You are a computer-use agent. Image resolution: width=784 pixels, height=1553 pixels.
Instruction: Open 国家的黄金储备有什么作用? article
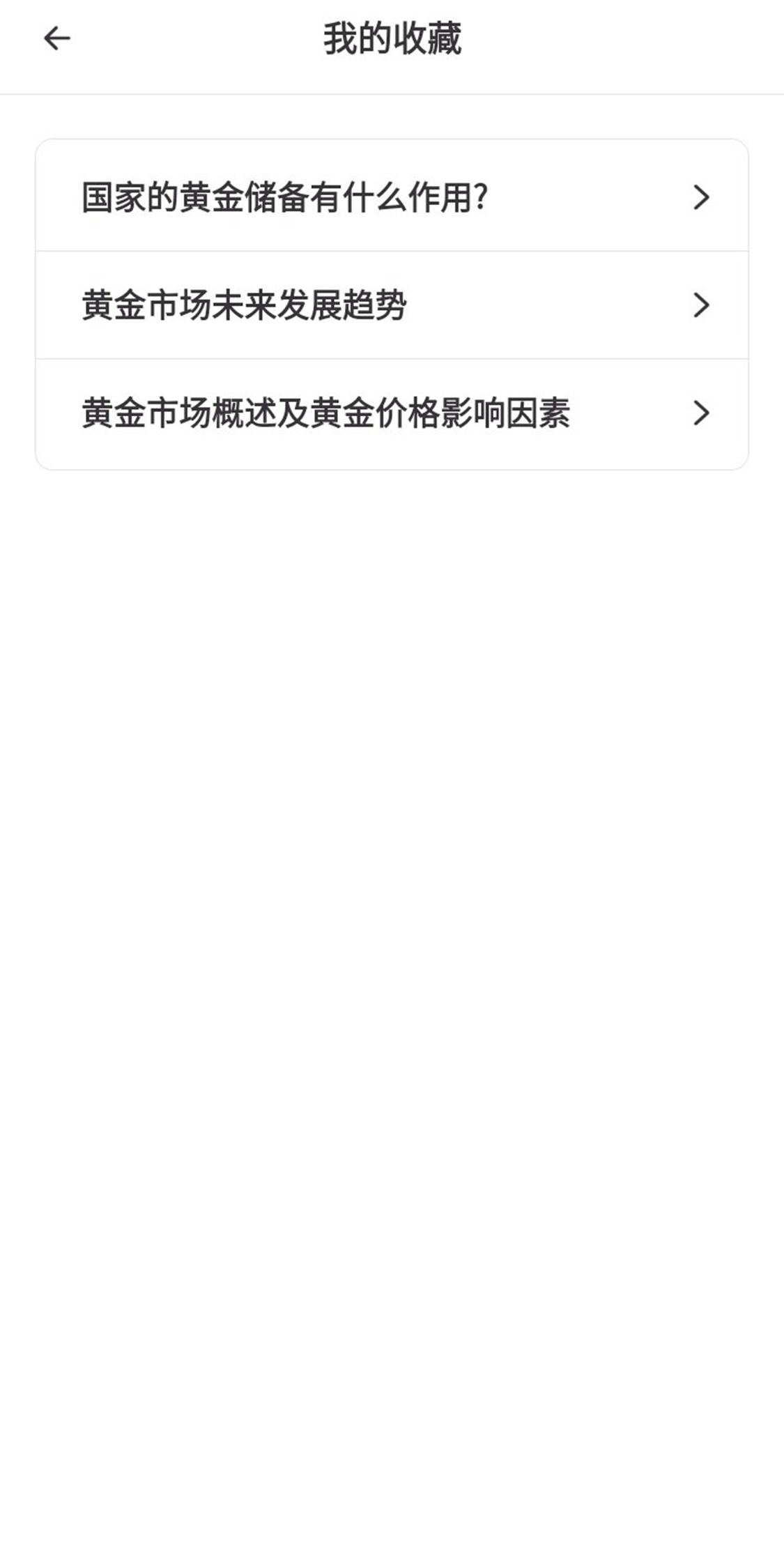click(x=390, y=197)
